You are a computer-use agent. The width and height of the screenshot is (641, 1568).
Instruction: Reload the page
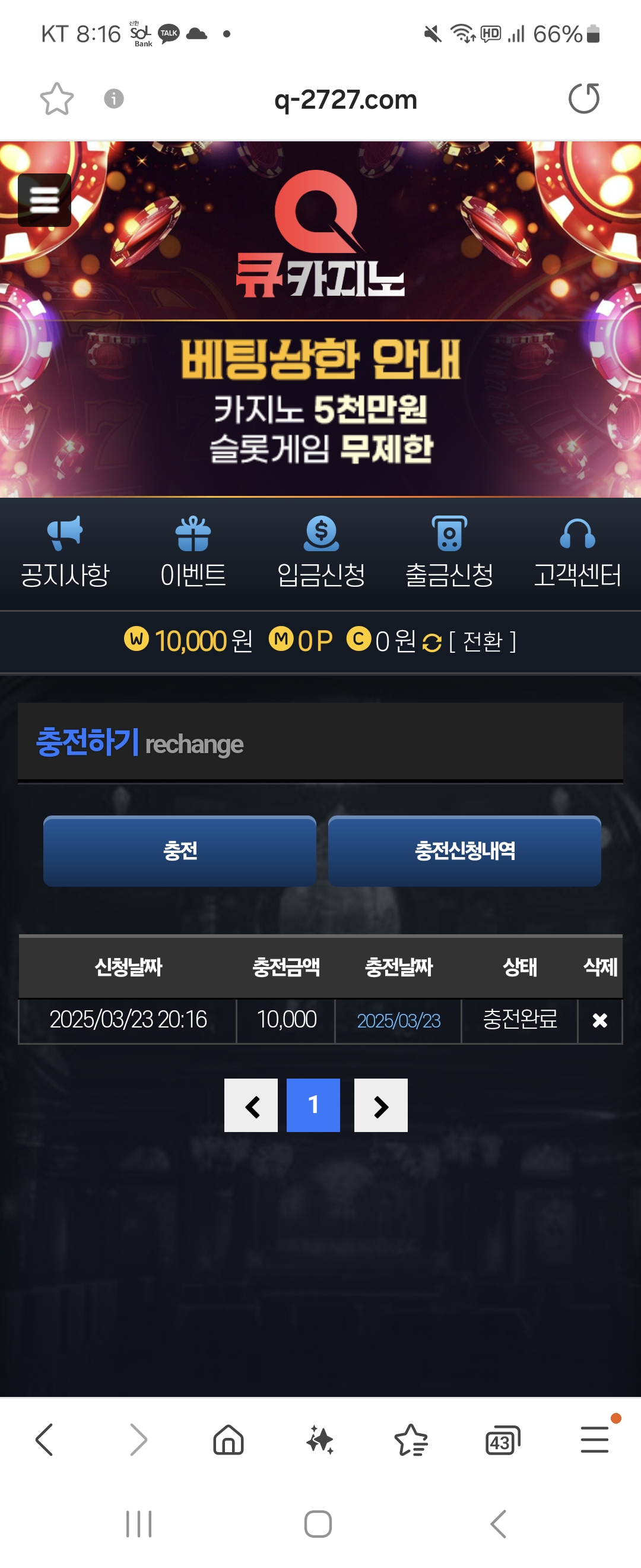583,99
